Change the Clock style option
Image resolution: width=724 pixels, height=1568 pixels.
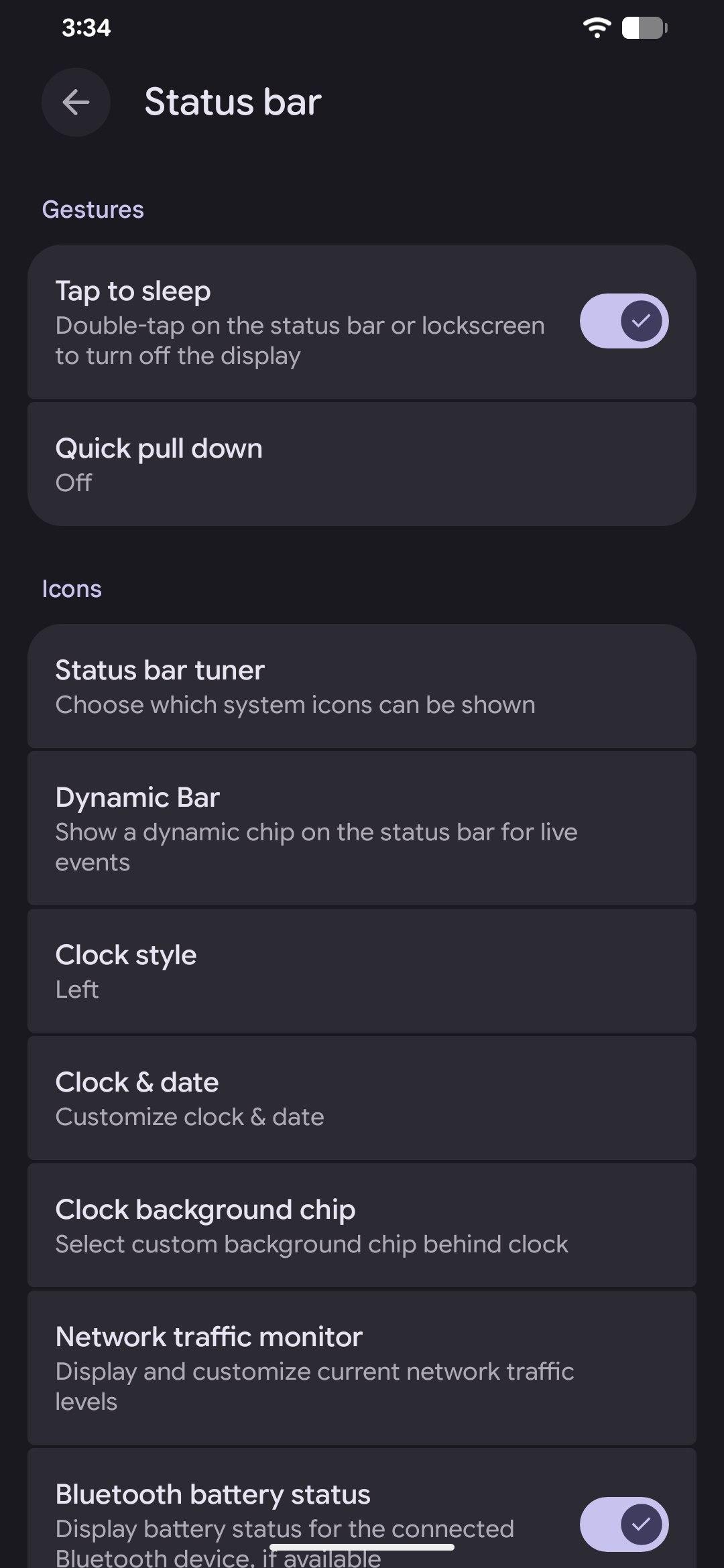(362, 970)
